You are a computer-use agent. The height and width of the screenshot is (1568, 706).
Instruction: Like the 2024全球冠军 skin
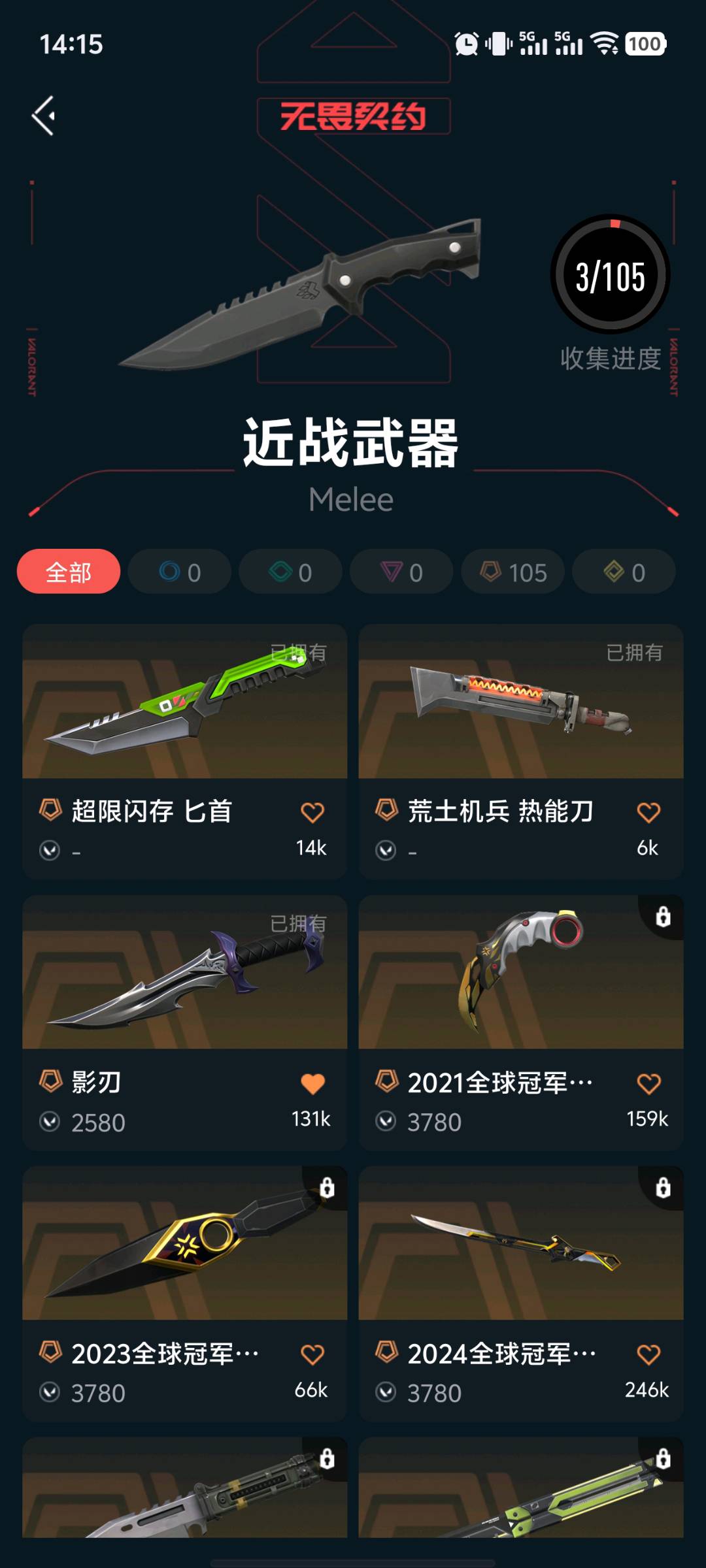(648, 1354)
